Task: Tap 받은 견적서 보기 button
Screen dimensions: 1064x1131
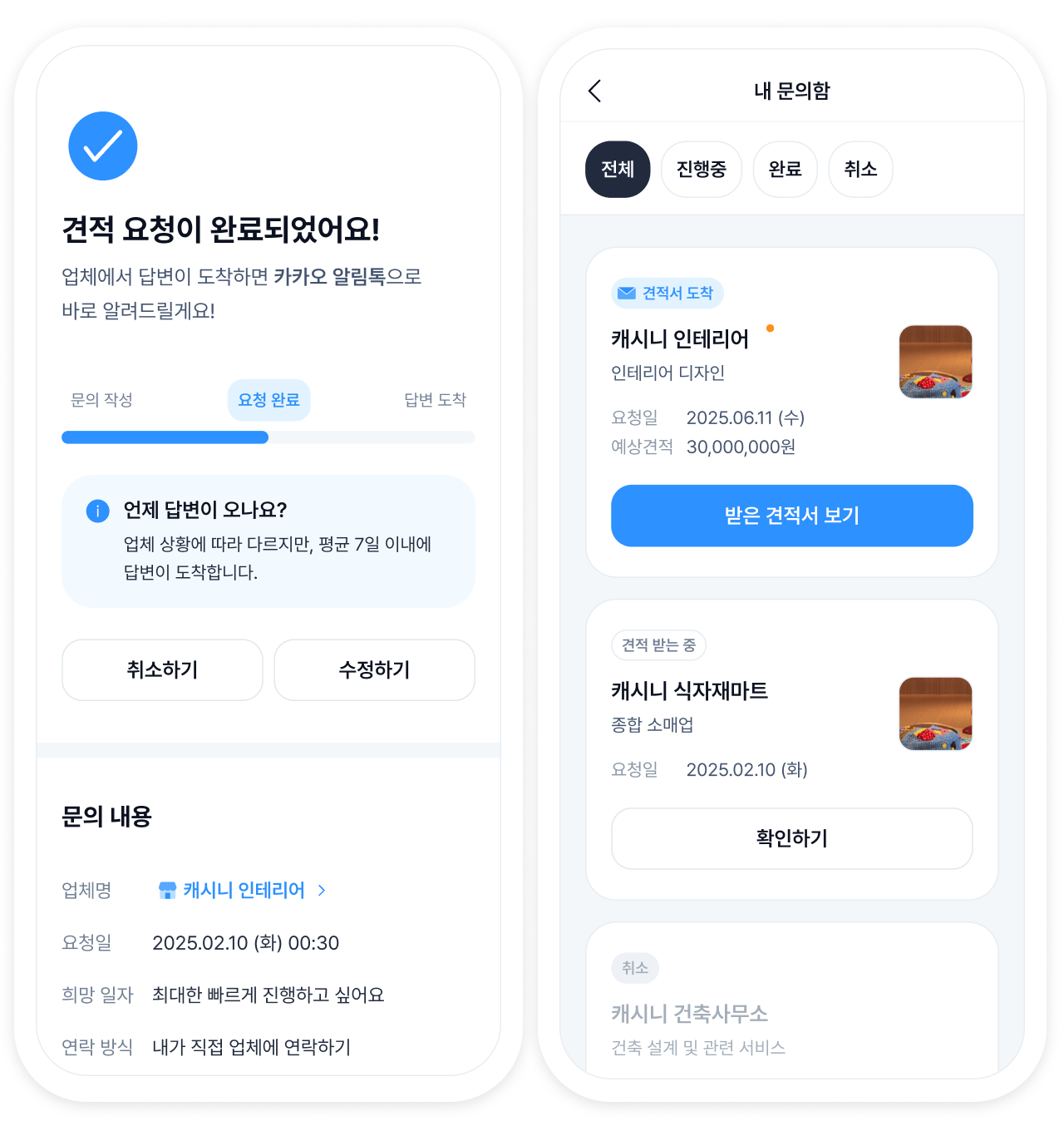Action: tap(791, 516)
